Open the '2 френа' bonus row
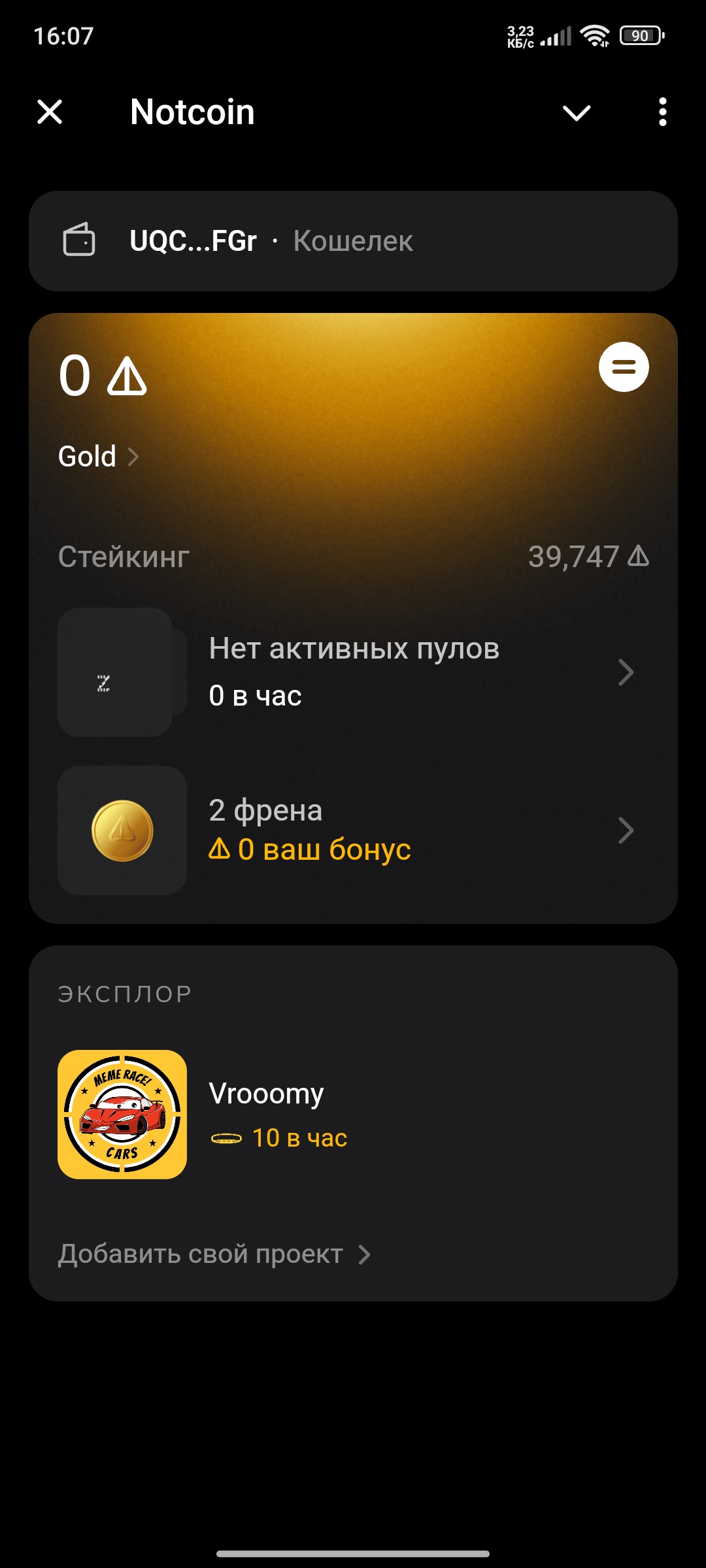706x1568 pixels. tap(353, 830)
